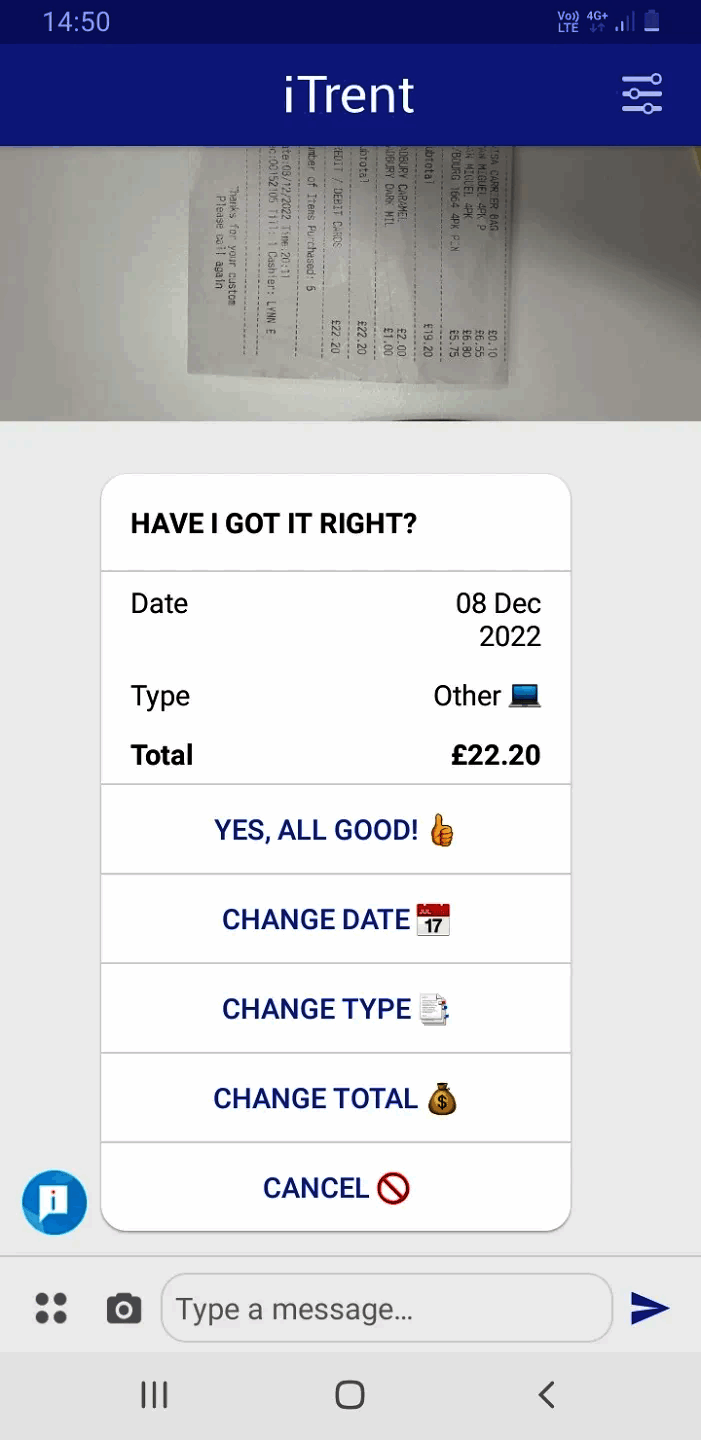The image size is (701, 1440).
Task: Open the blue info chat bubble
Action: pyautogui.click(x=54, y=1202)
